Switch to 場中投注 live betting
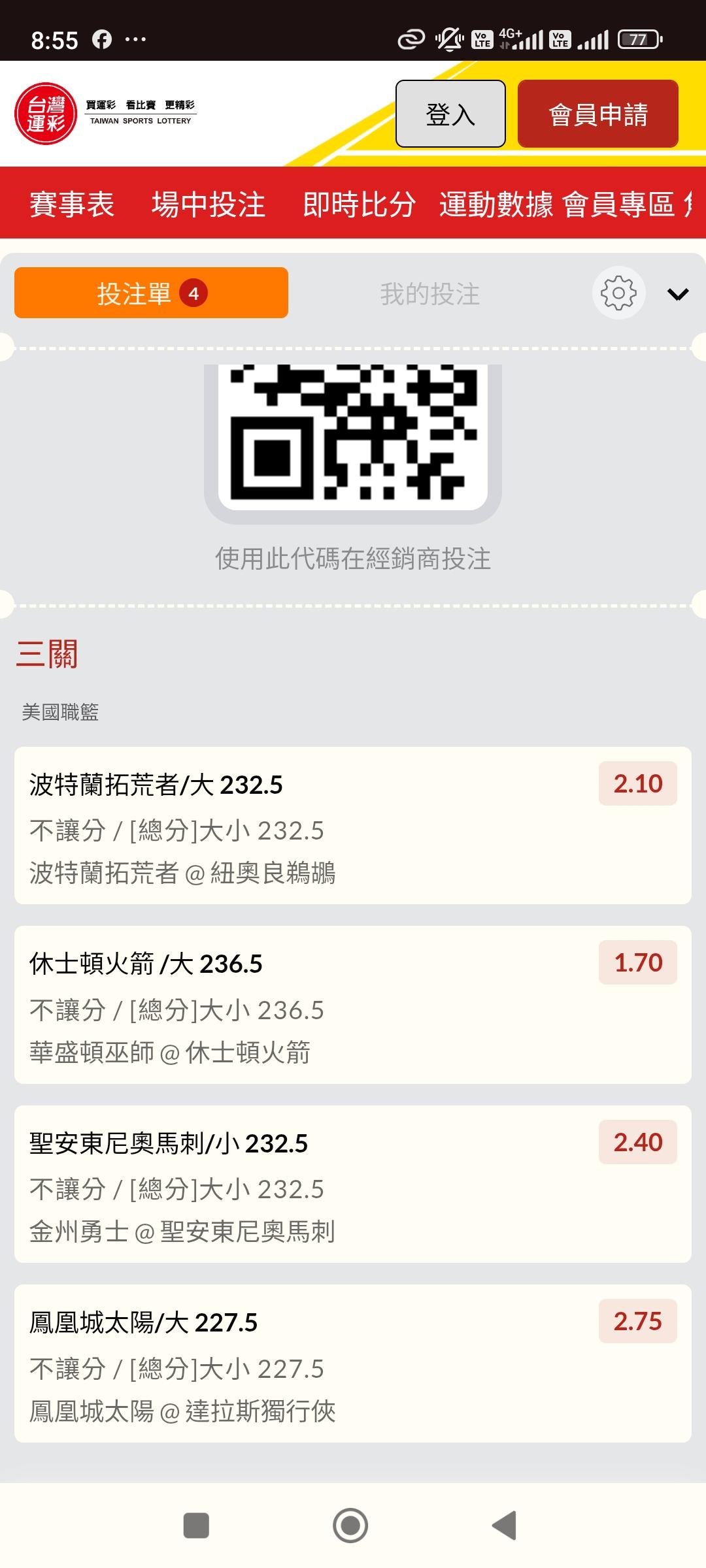 209,204
